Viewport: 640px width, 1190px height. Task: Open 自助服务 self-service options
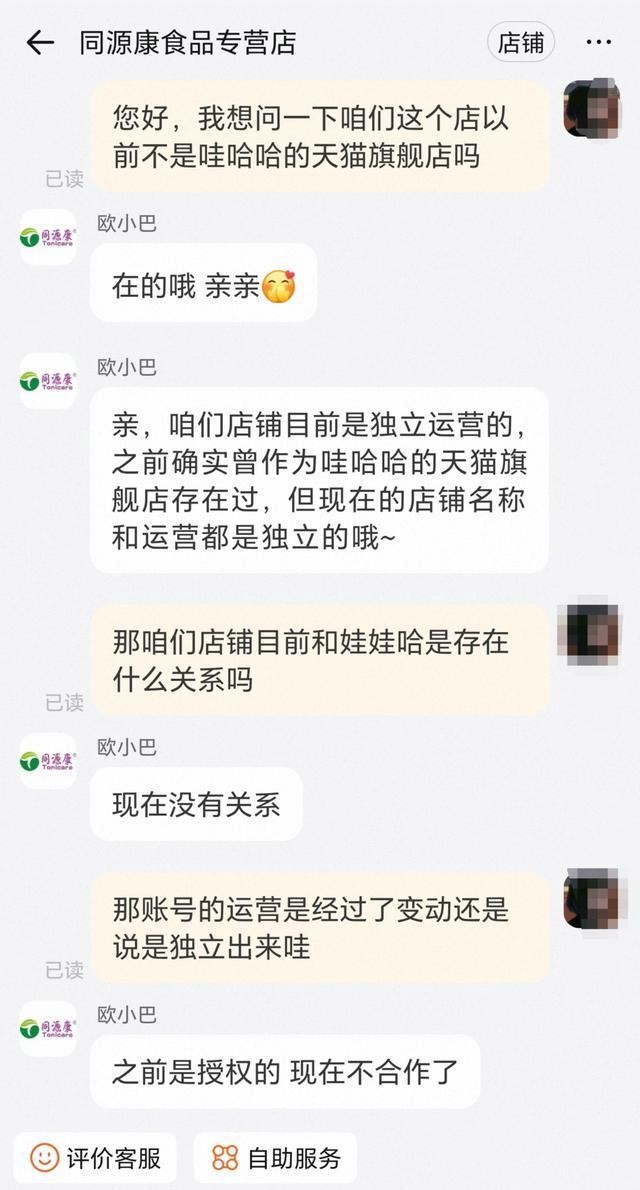(275, 1158)
